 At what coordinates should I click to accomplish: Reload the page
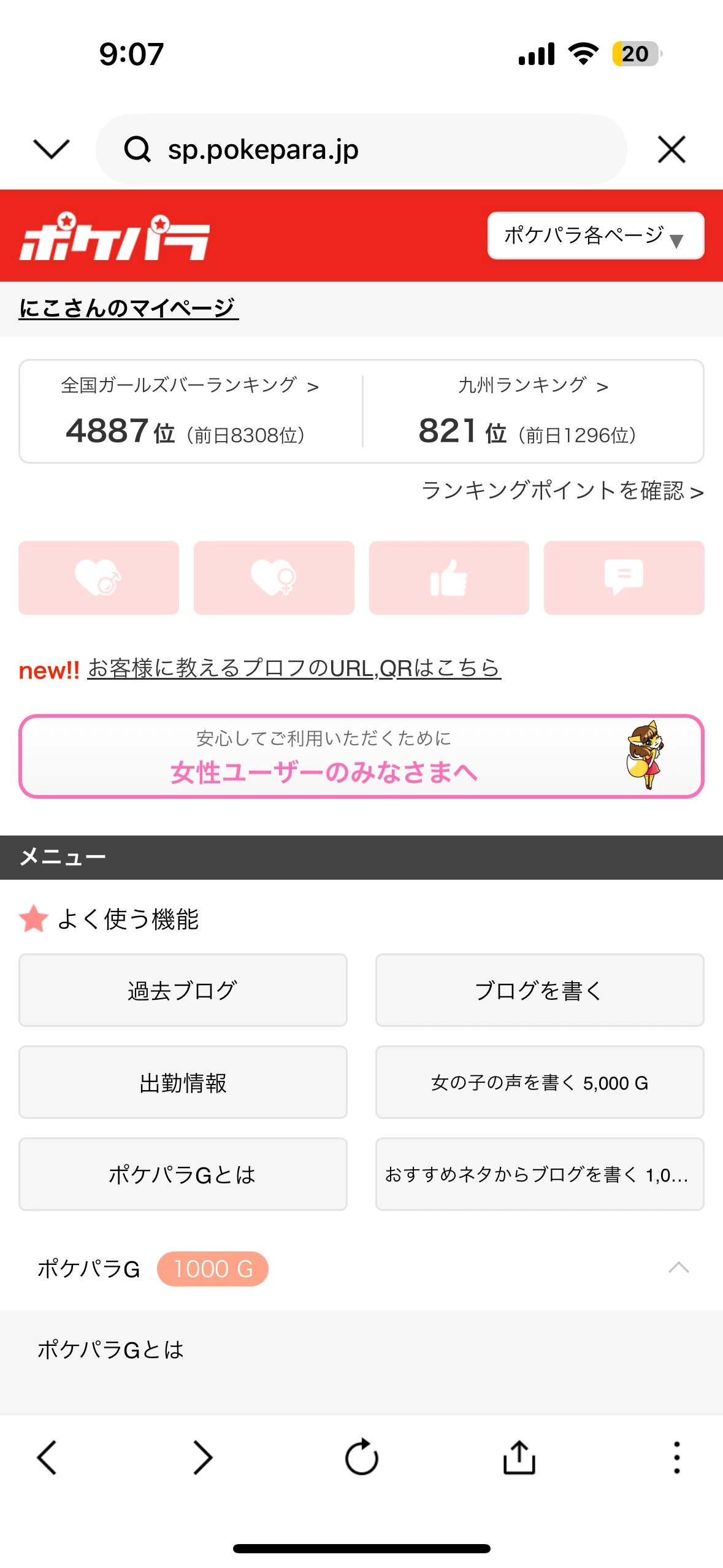coord(361,1457)
